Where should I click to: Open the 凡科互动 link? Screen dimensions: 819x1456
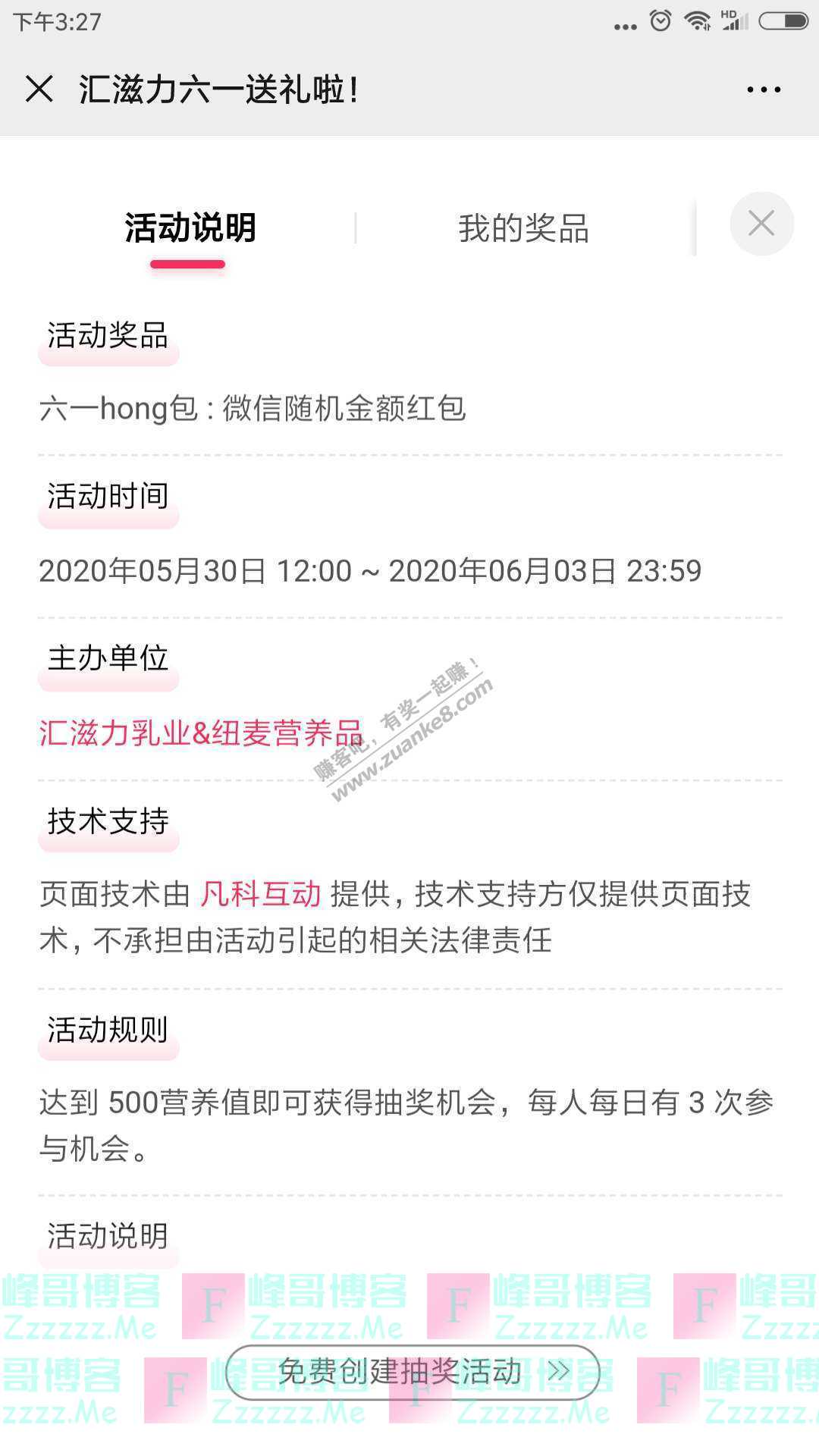[261, 894]
